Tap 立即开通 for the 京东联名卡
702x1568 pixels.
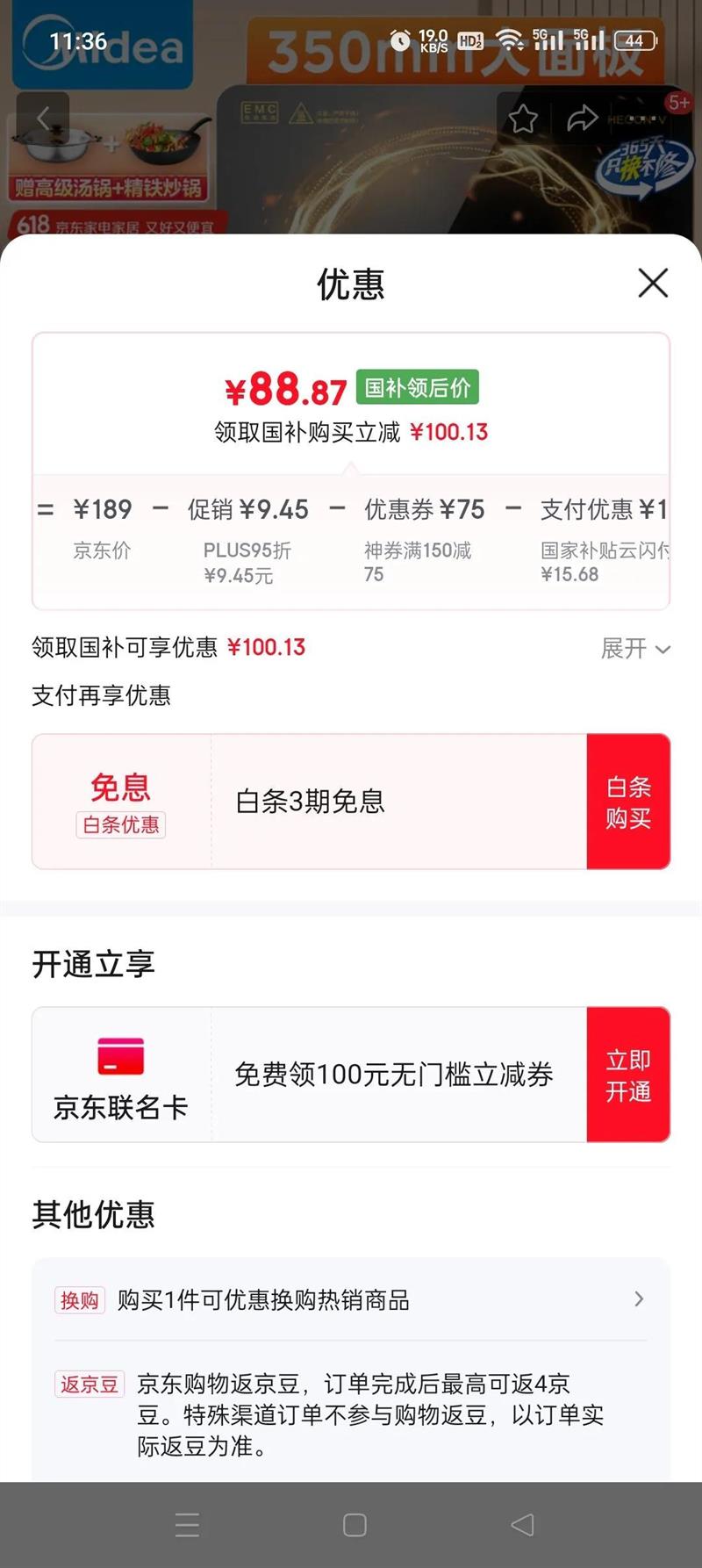coord(628,1075)
